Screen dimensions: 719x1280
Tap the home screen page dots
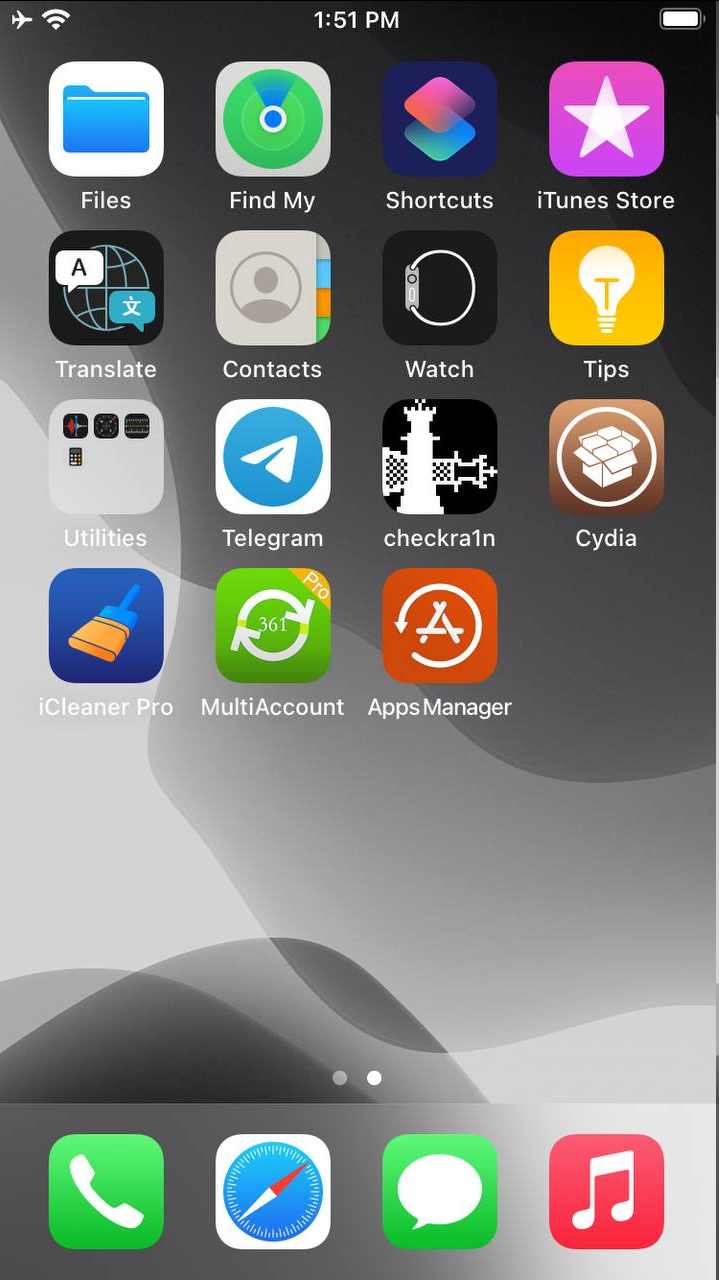[x=357, y=1078]
